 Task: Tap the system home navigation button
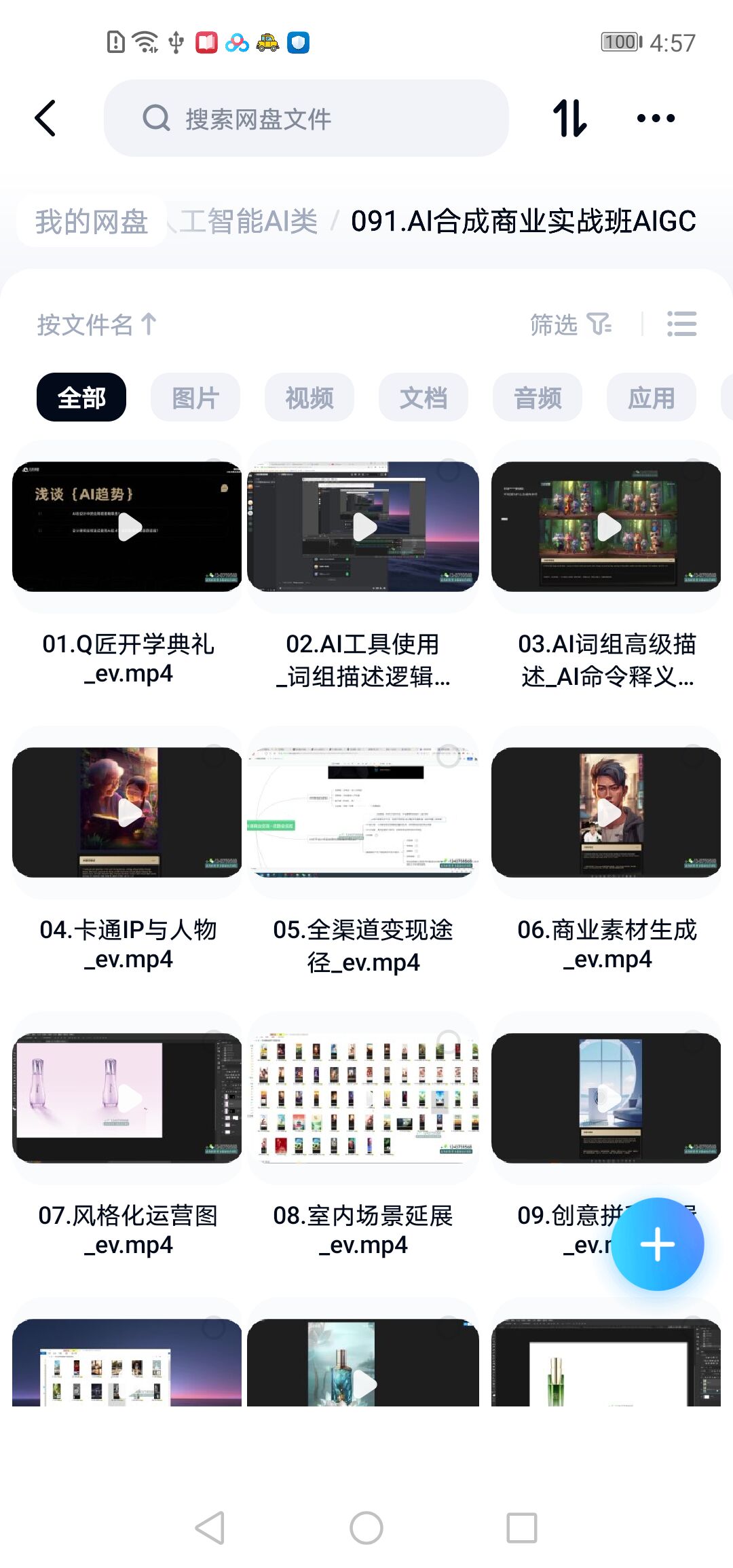point(366,1528)
